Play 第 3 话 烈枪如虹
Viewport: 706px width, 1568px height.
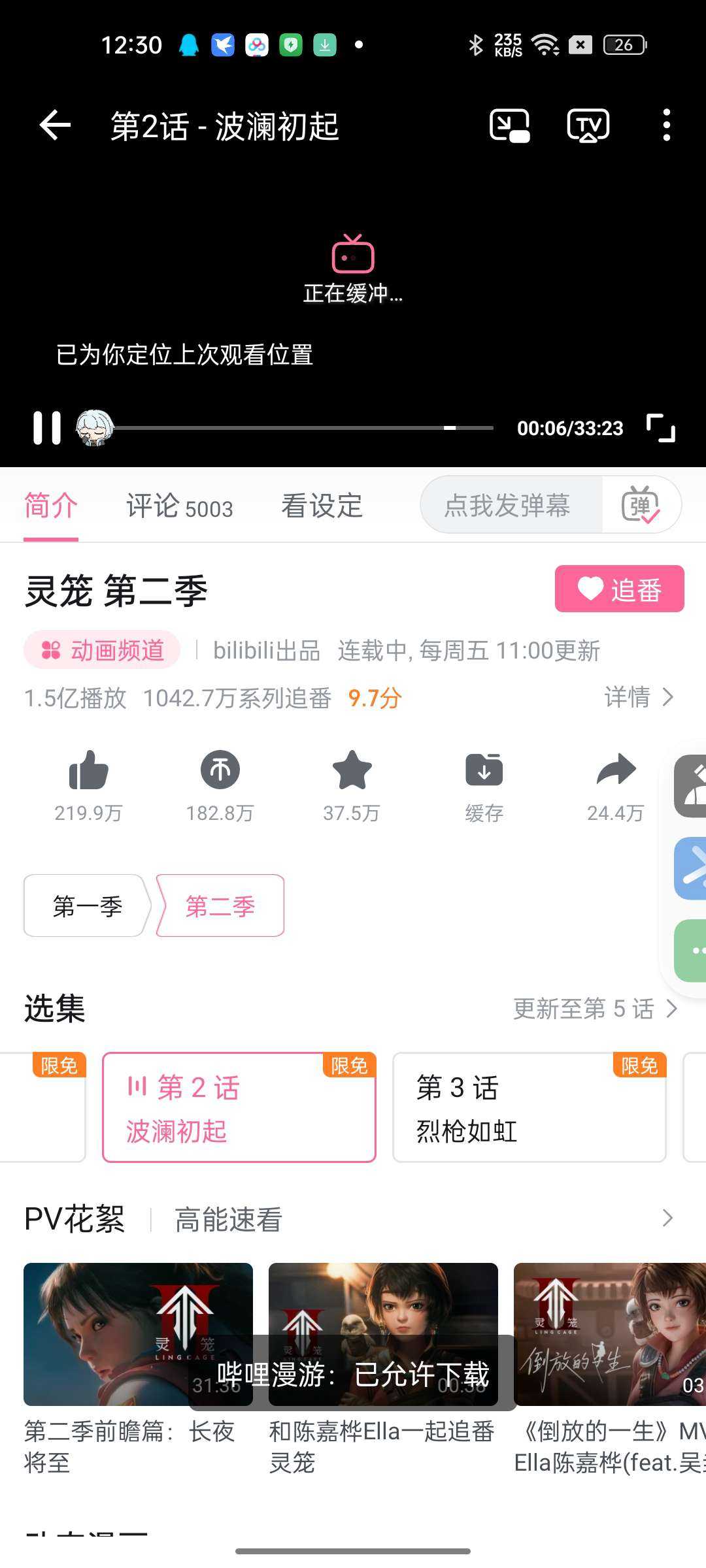(x=529, y=1107)
